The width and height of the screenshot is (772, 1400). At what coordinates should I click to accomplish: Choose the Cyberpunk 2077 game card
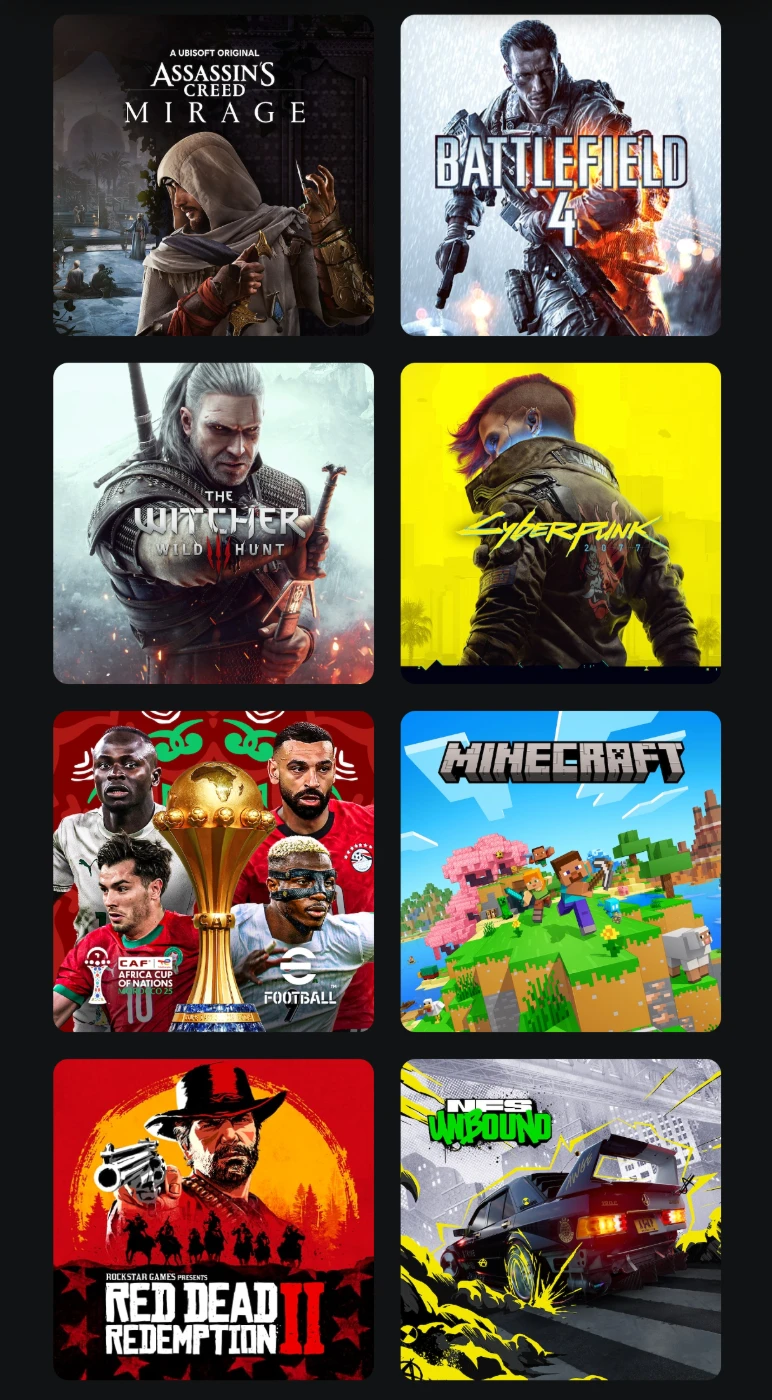[560, 523]
